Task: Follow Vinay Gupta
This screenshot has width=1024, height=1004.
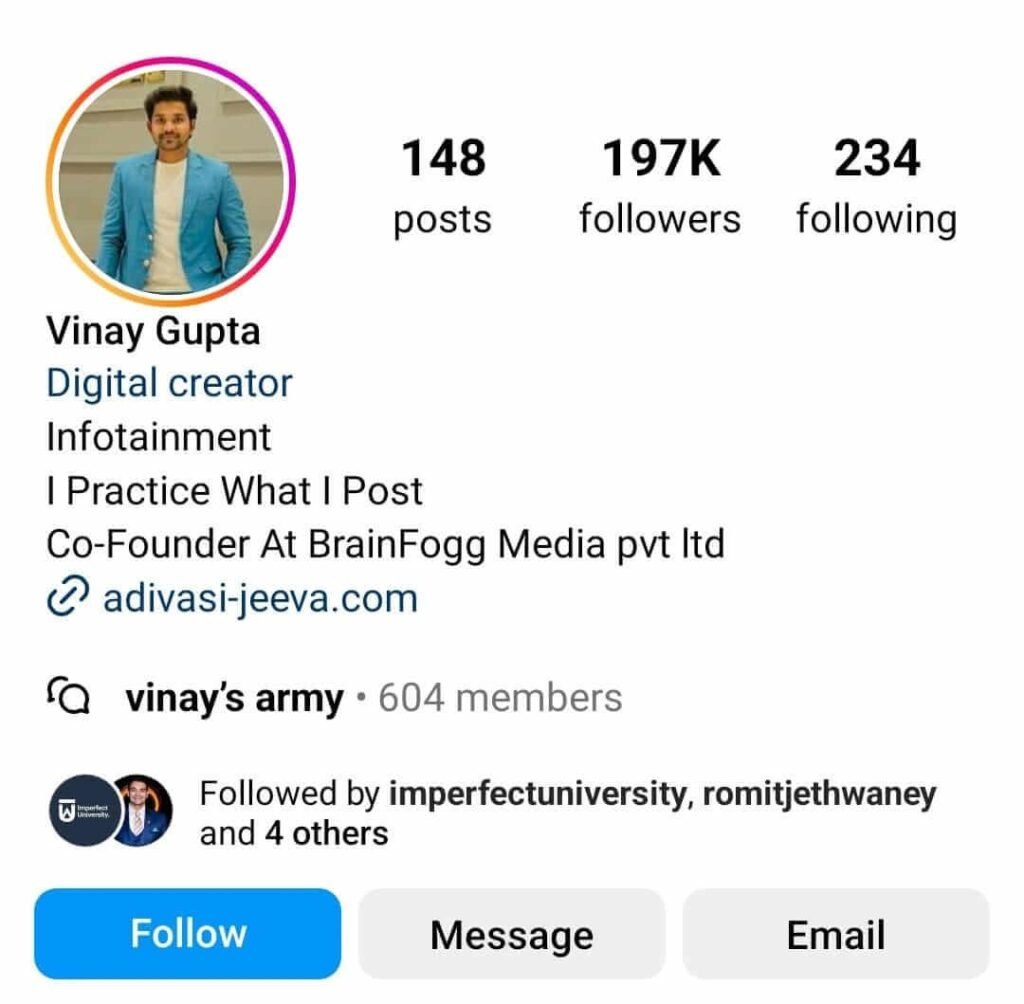Action: coord(188,934)
